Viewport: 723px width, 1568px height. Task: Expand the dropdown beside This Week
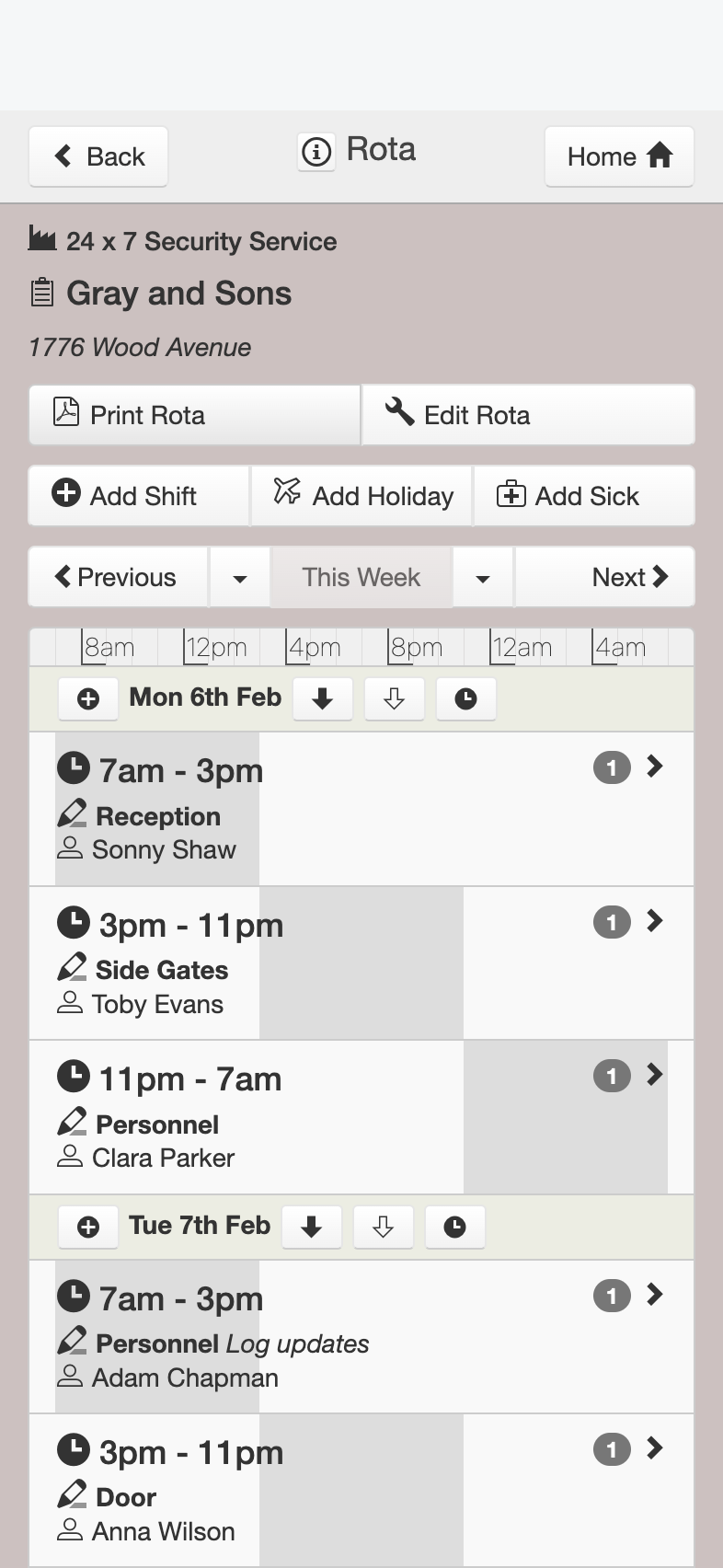483,577
